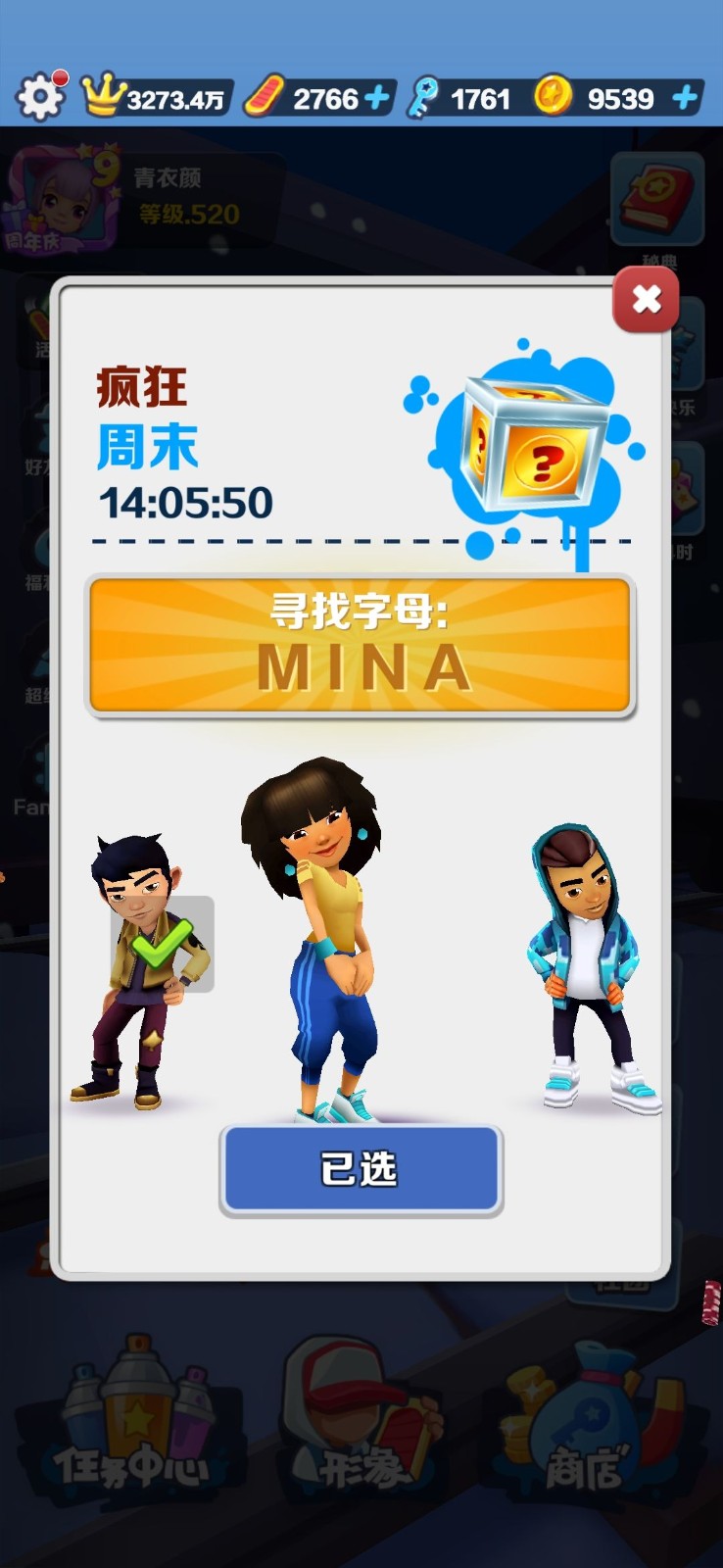Tap the 已选 button
Image resolution: width=723 pixels, height=1568 pixels.
pos(361,1170)
